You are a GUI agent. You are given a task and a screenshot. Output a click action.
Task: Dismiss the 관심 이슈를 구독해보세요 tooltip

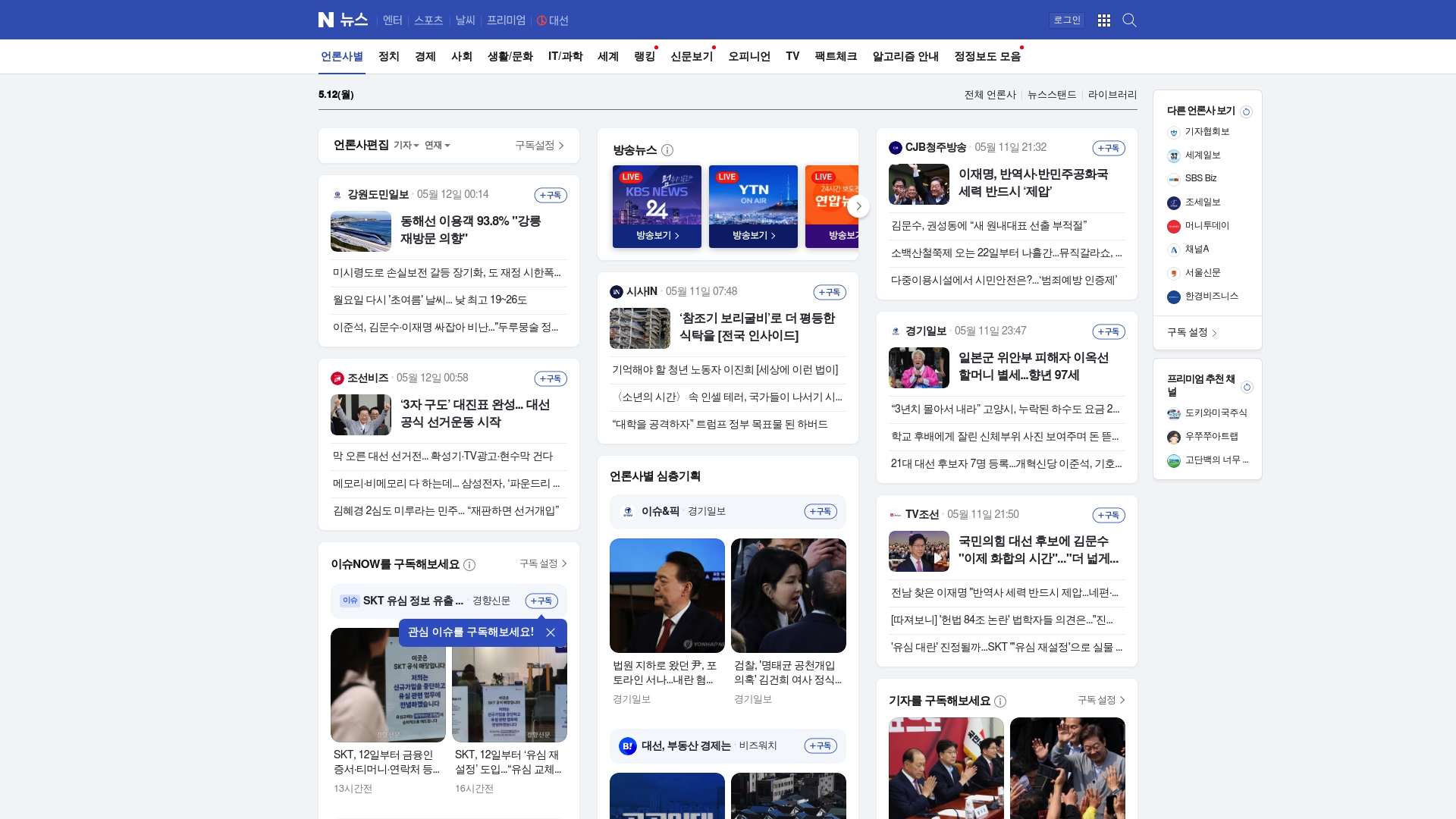[551, 632]
